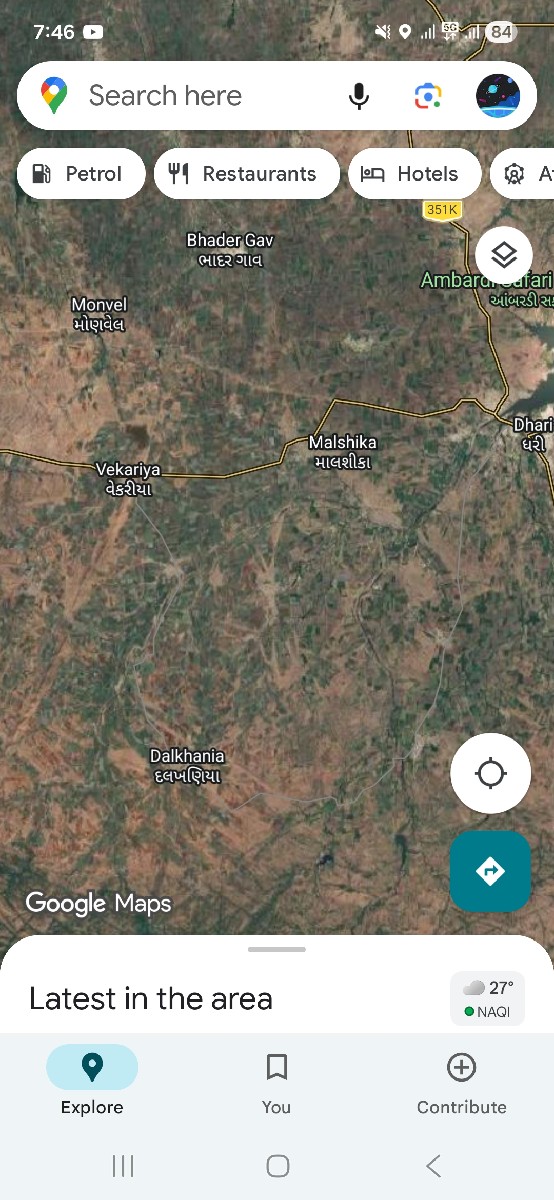Select the Restaurants chip

pyautogui.click(x=247, y=174)
